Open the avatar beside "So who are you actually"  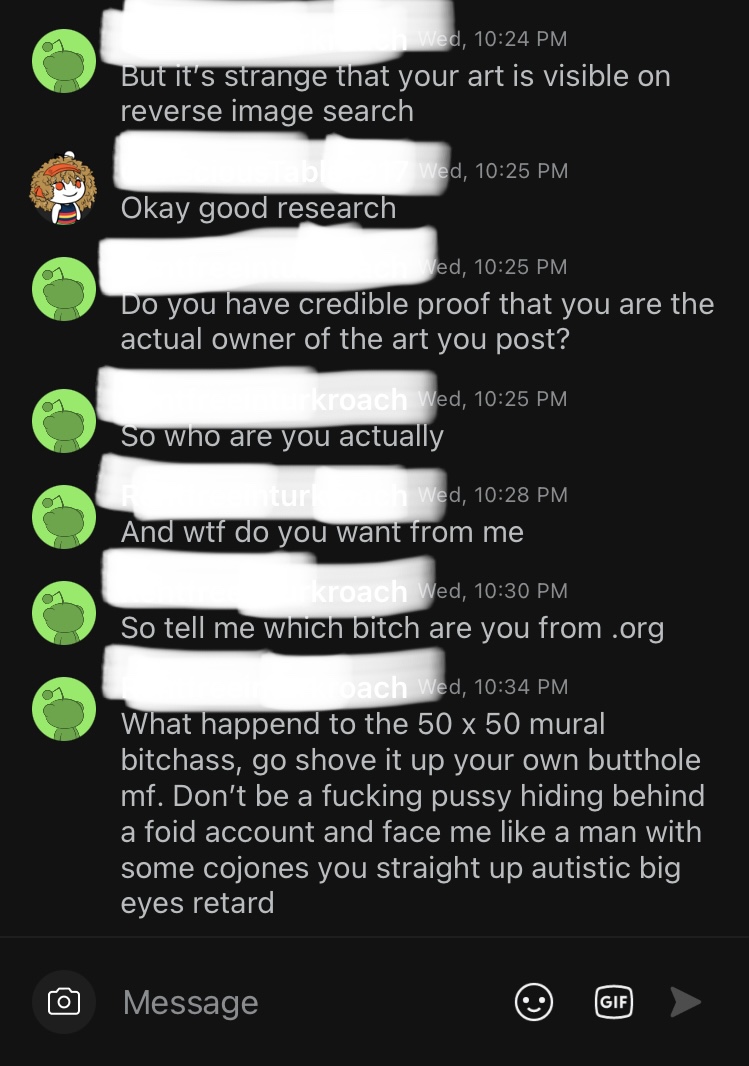click(63, 420)
